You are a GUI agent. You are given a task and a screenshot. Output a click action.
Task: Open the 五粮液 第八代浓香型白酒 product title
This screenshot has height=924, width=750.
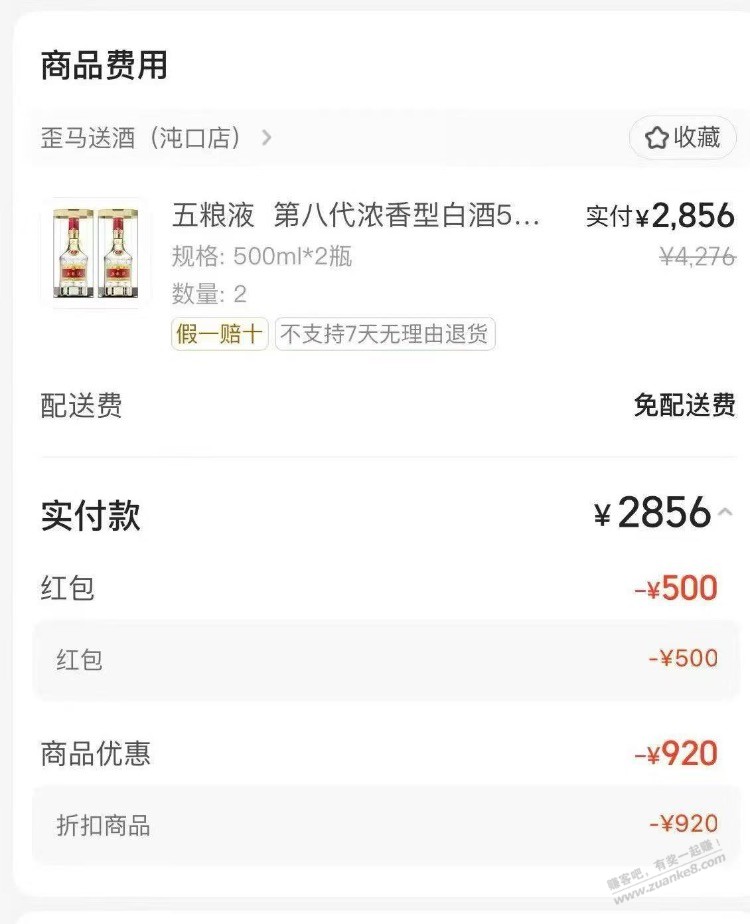click(x=356, y=215)
